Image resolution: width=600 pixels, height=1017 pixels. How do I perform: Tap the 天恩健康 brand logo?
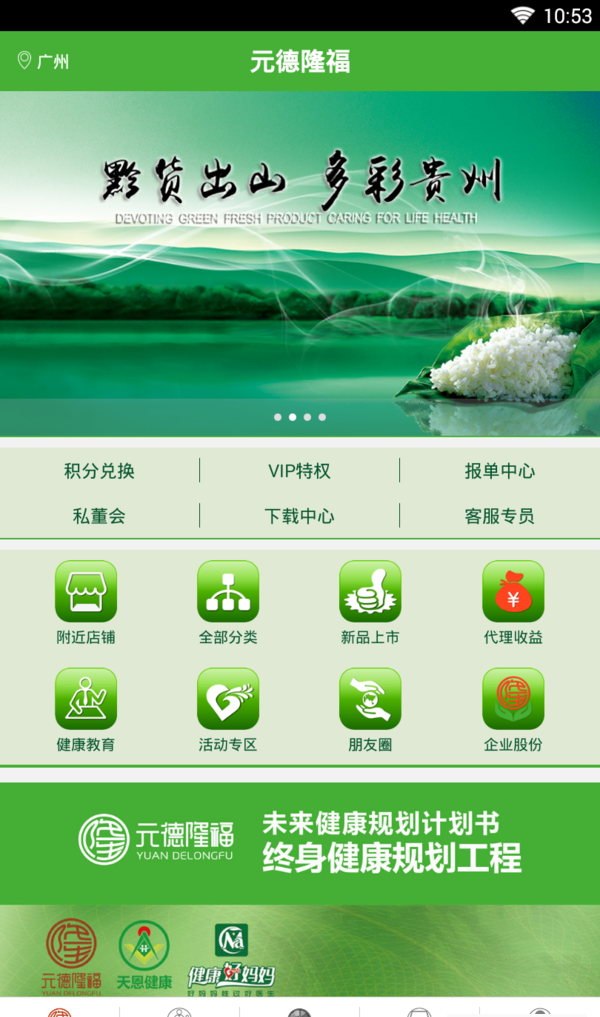pos(144,954)
